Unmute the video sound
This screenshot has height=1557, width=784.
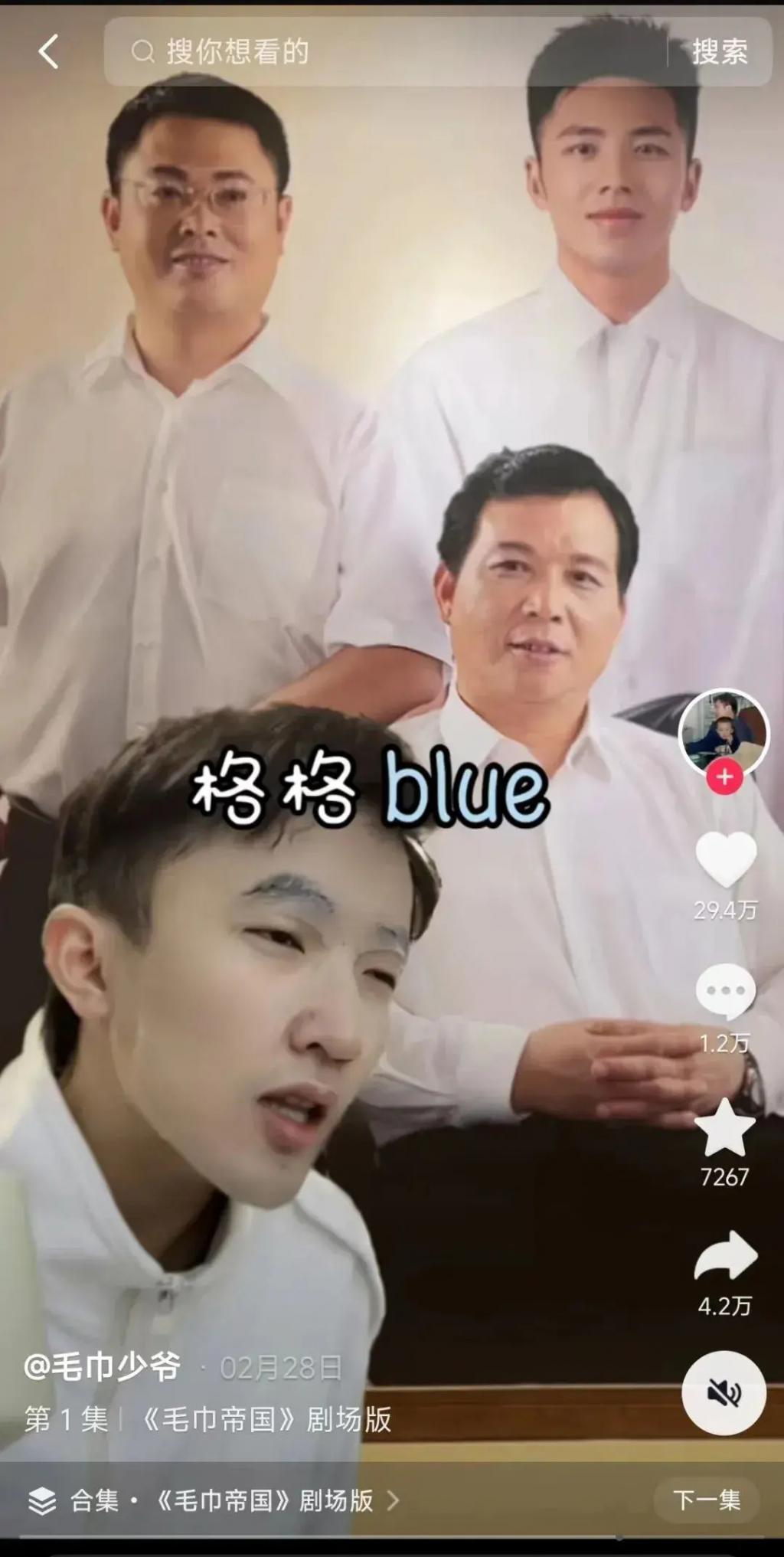click(x=724, y=1393)
